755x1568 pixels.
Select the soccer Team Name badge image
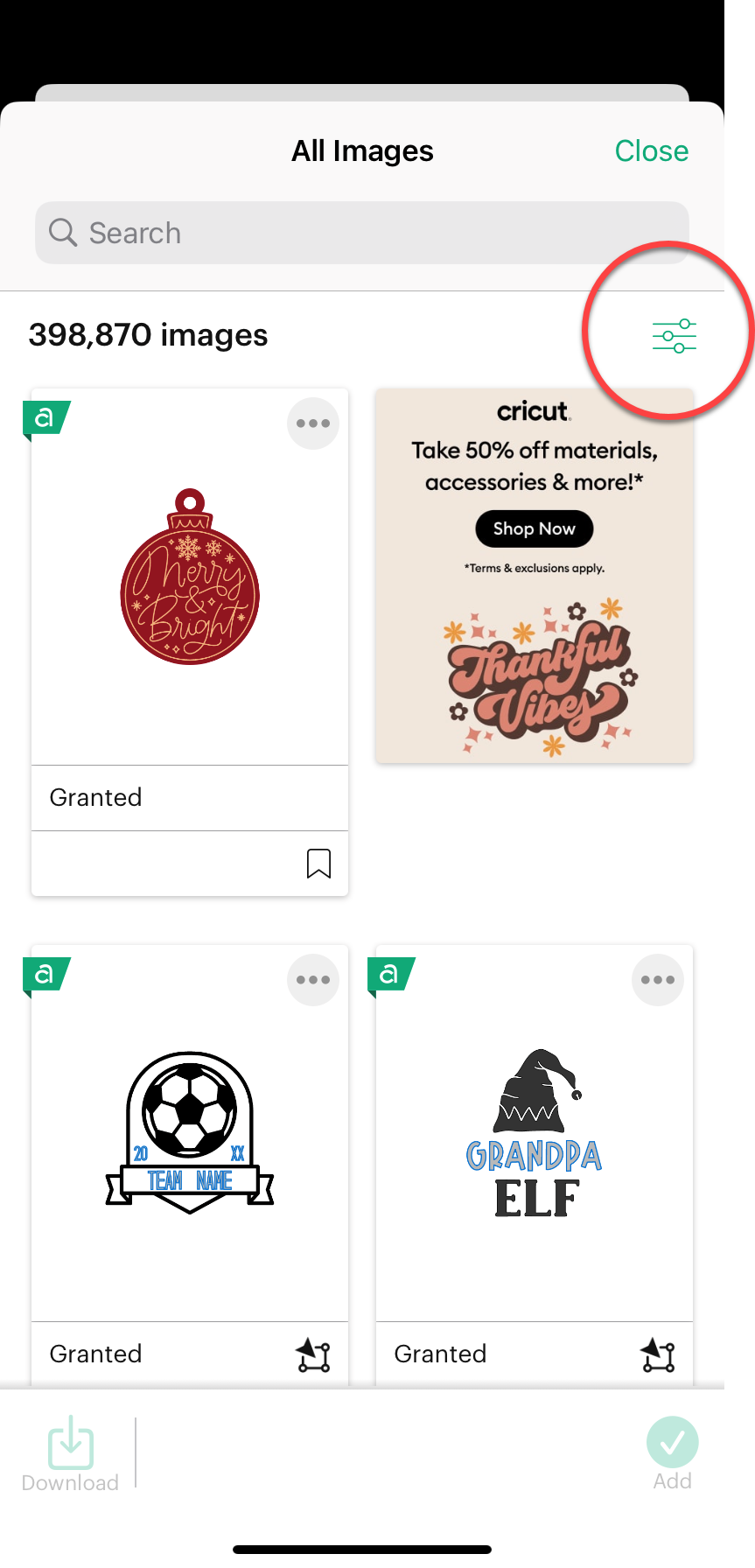click(x=190, y=1133)
